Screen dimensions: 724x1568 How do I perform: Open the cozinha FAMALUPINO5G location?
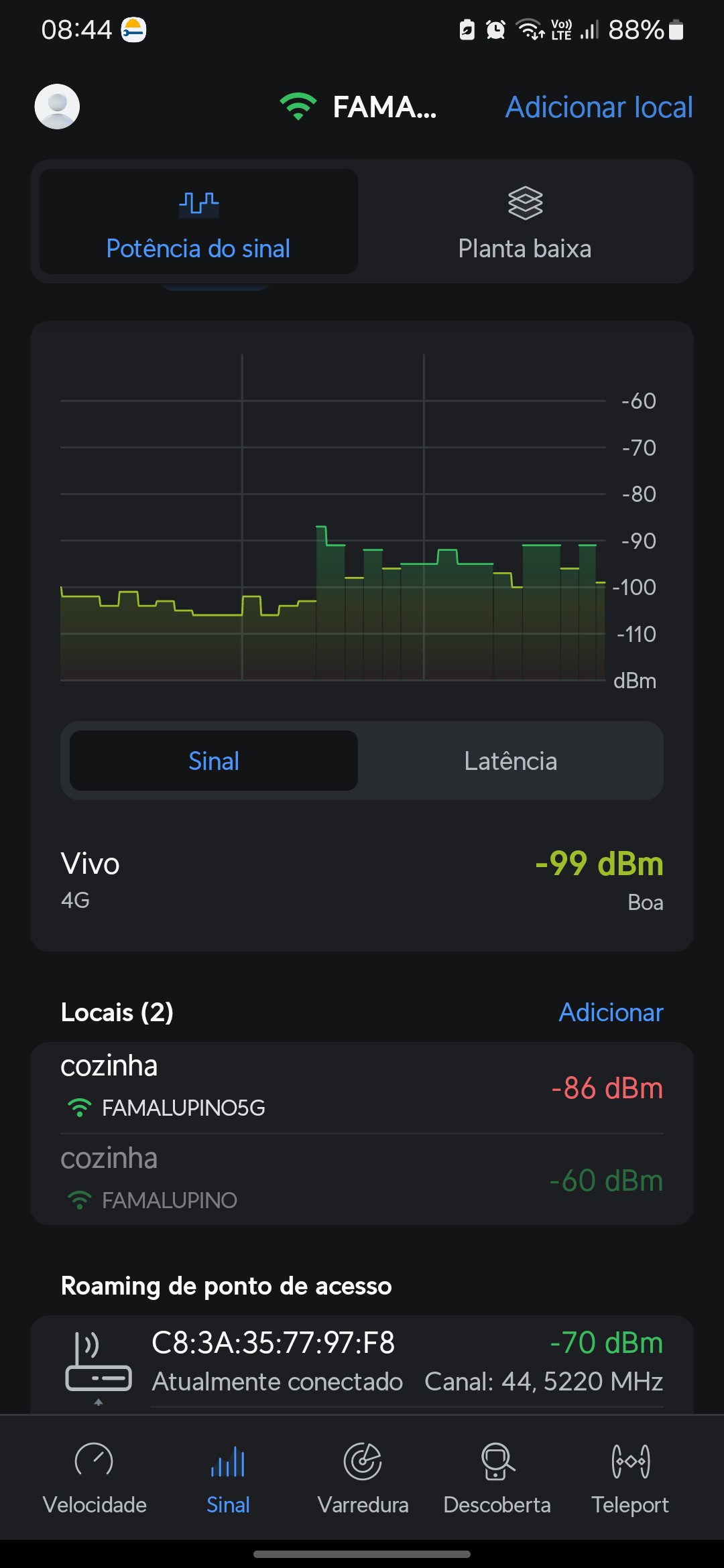362,1087
